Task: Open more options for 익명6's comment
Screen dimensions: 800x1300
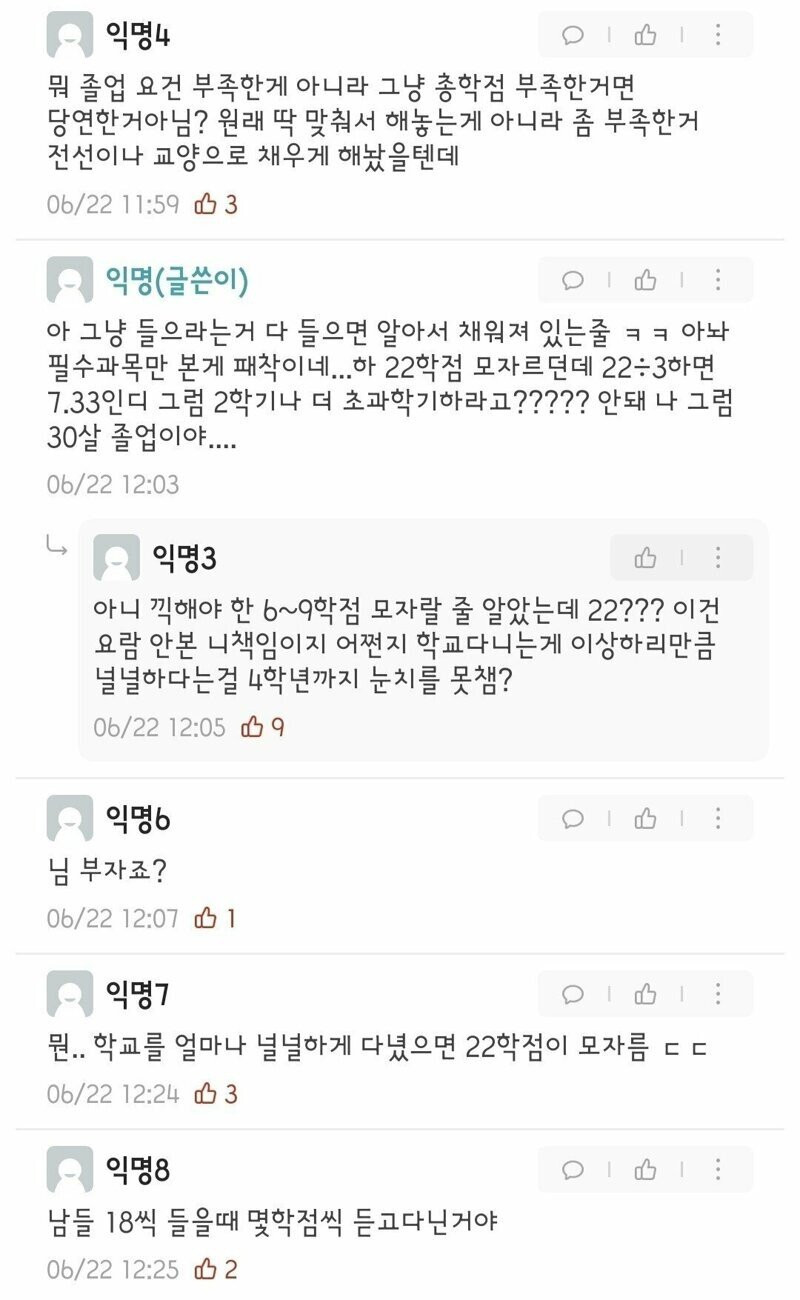Action: pos(718,819)
